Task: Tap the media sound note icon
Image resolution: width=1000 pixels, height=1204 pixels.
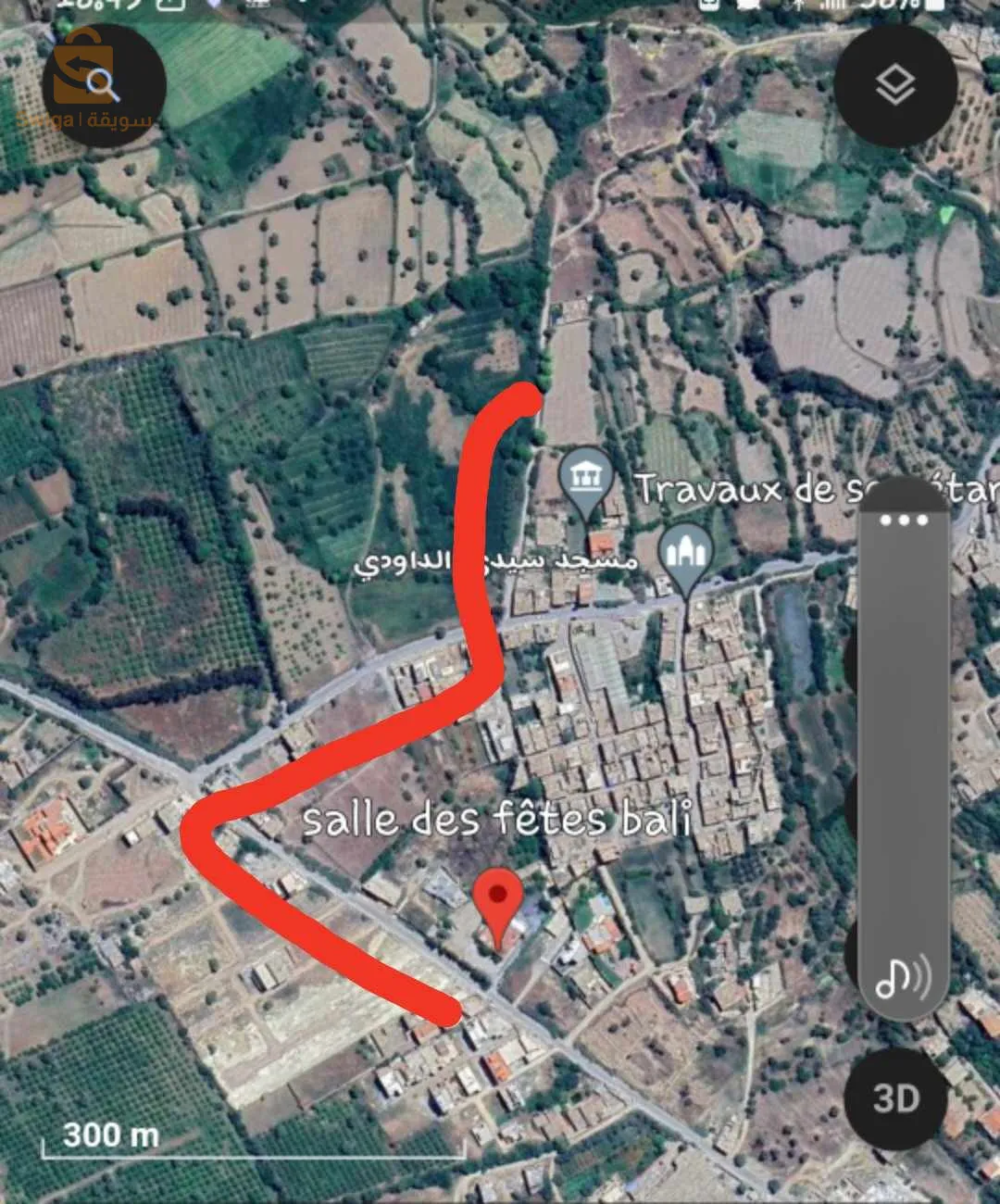Action: coord(903,976)
